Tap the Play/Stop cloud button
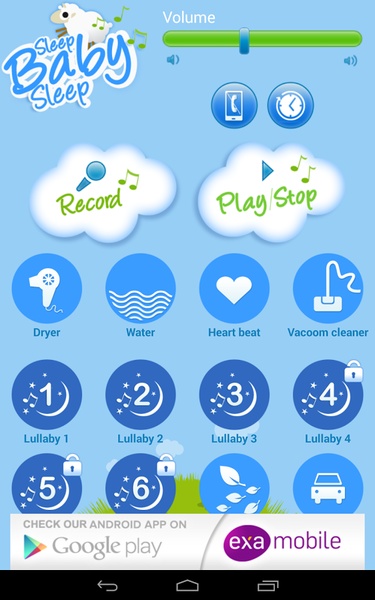 pyautogui.click(x=270, y=192)
